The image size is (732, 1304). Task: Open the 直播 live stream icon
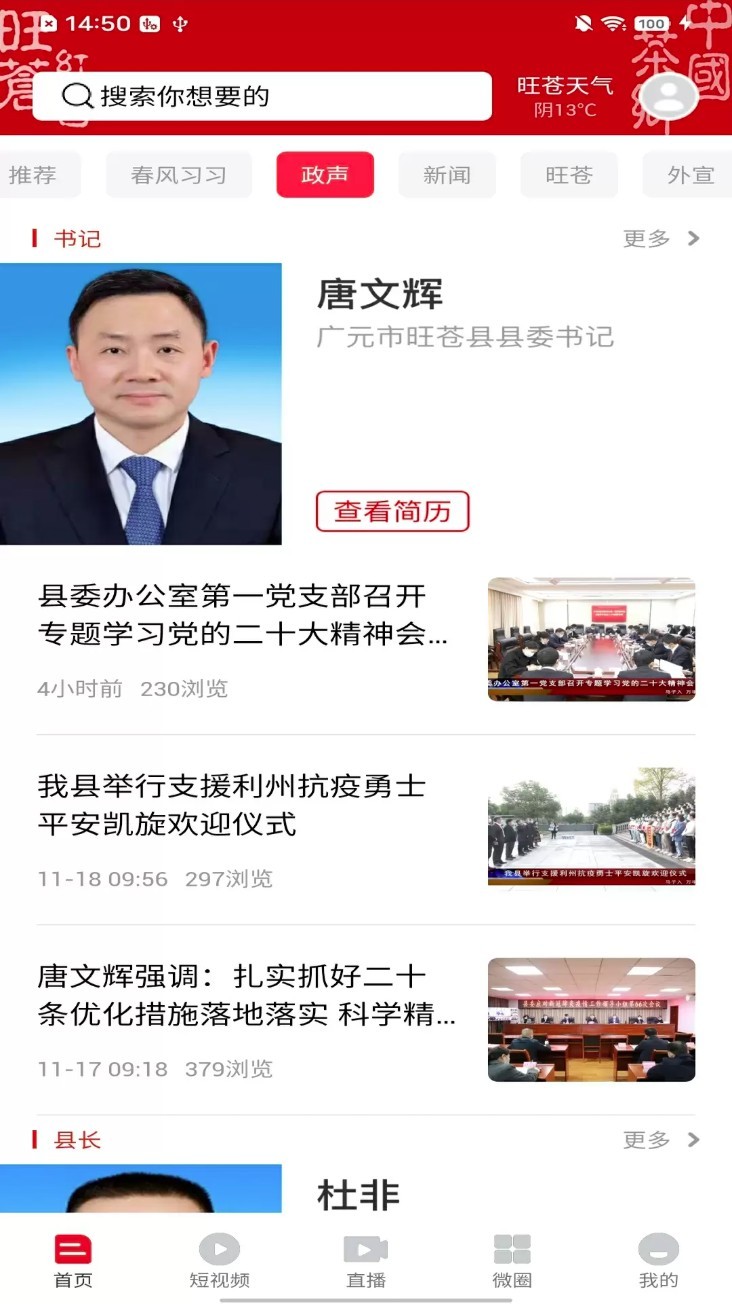pyautogui.click(x=365, y=1248)
